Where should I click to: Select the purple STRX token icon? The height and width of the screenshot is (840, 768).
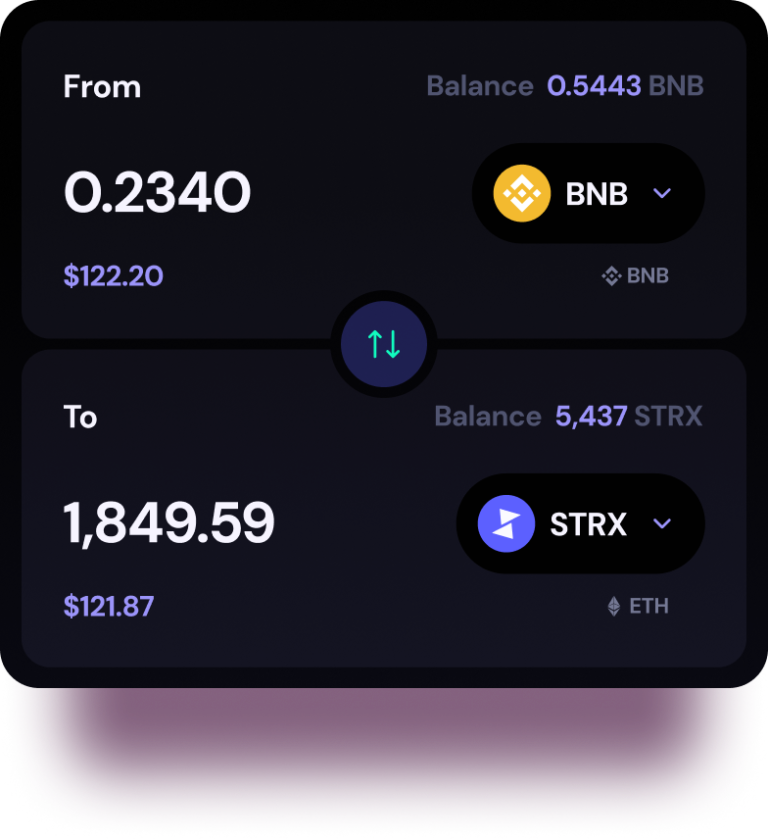[505, 523]
